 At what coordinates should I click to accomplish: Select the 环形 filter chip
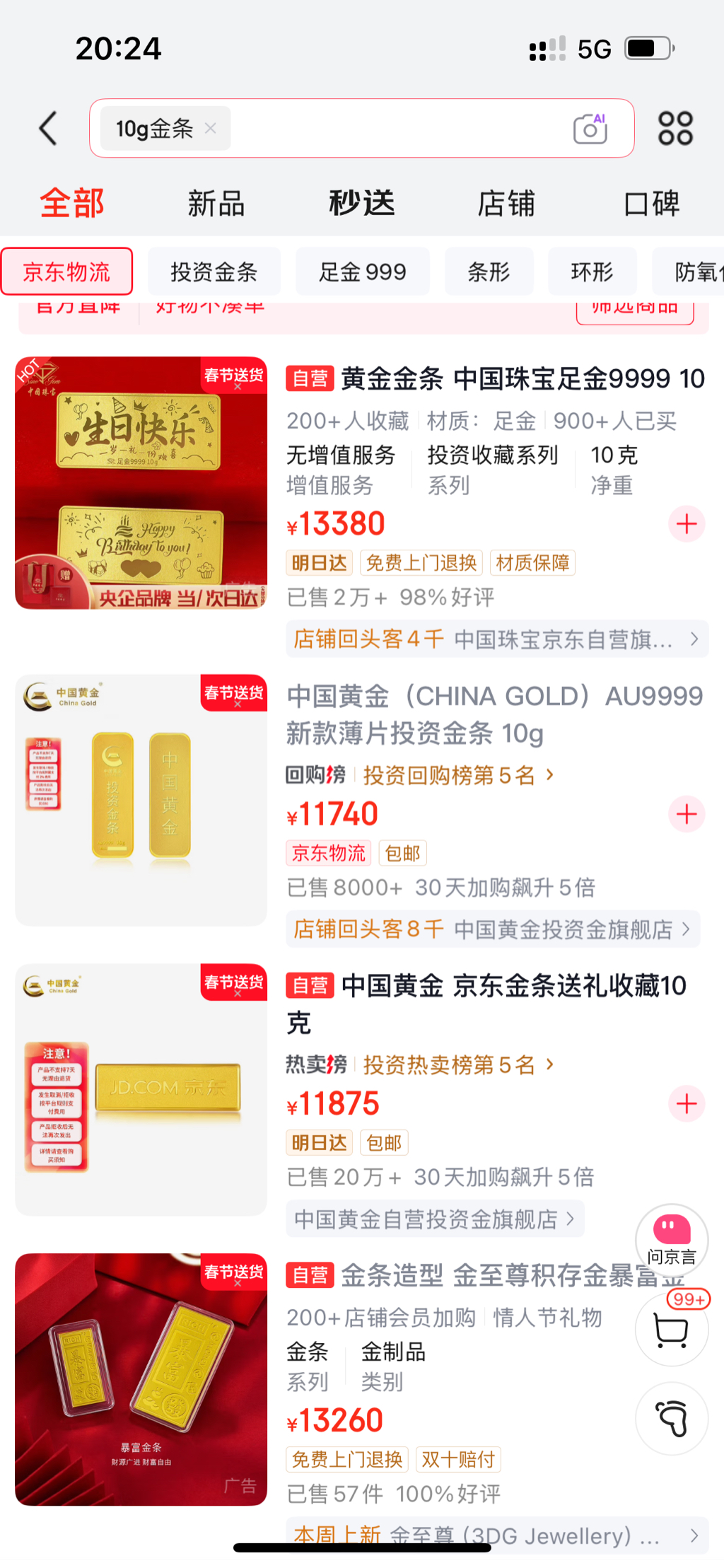click(592, 272)
